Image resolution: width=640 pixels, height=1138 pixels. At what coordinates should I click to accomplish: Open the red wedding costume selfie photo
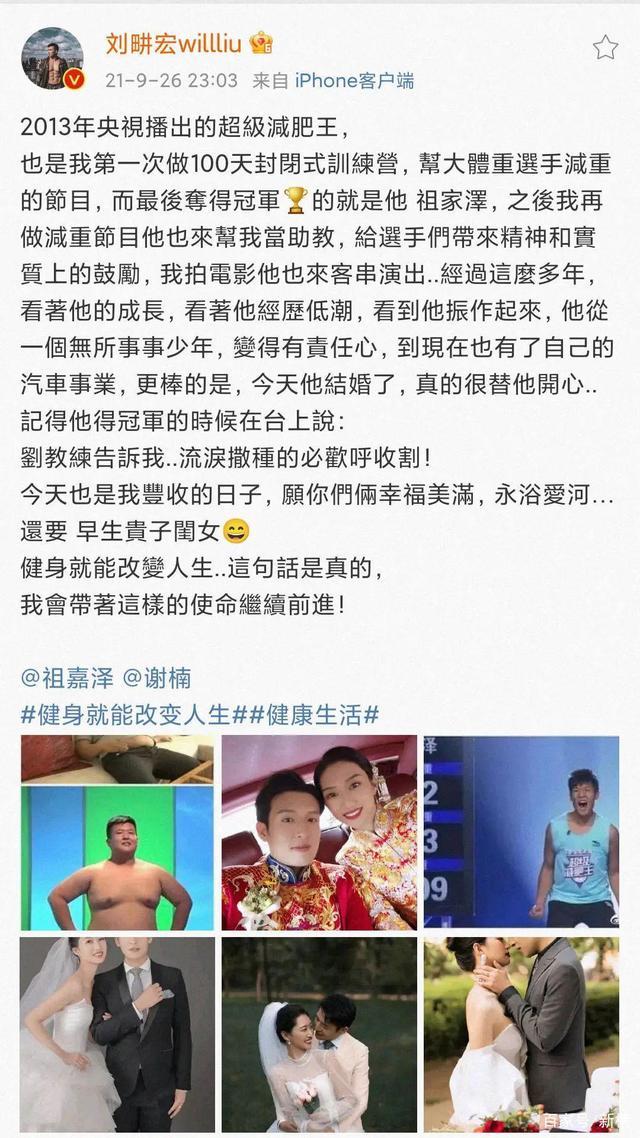(x=319, y=832)
